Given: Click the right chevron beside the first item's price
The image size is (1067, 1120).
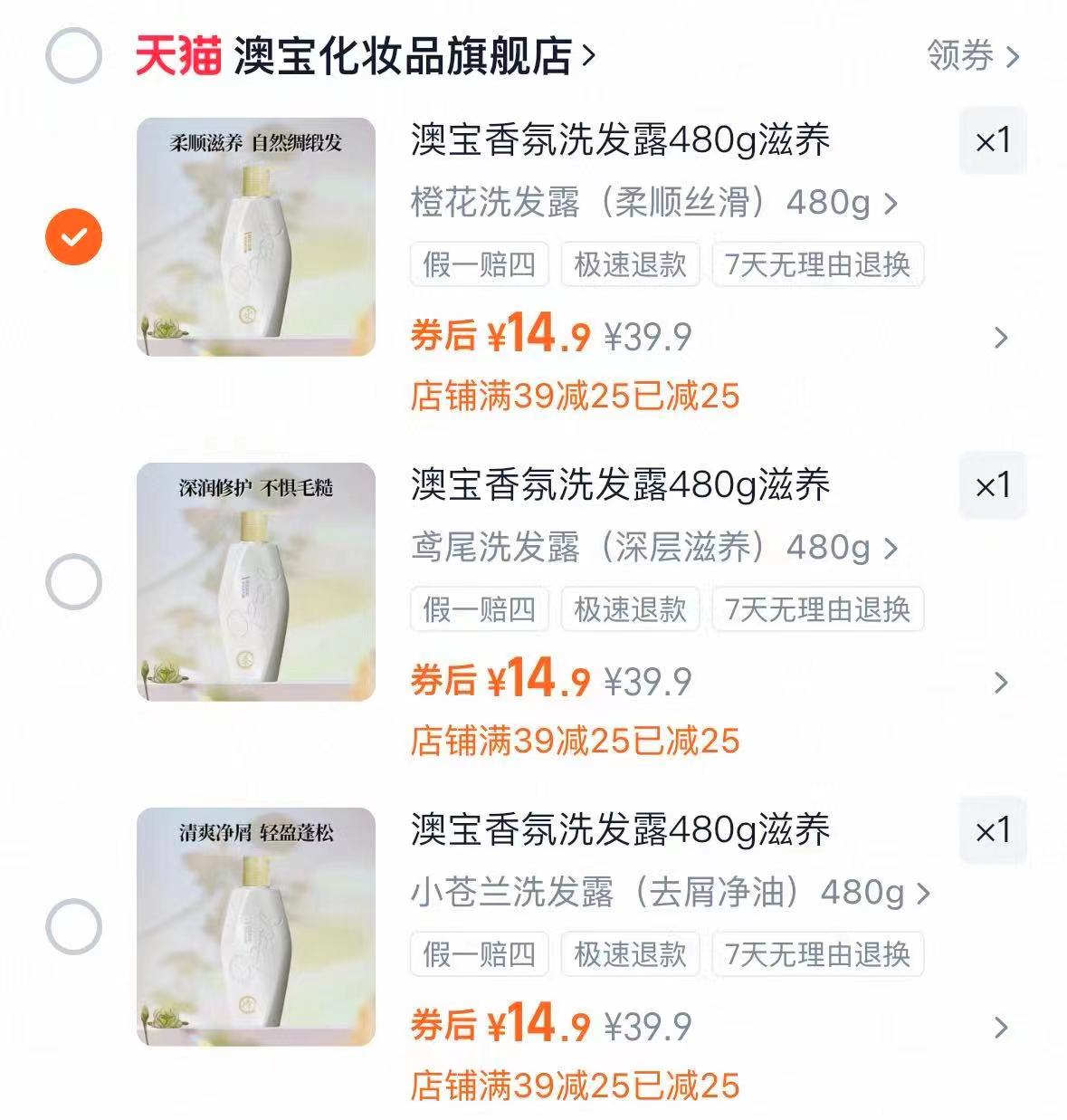Looking at the screenshot, I should pos(1000,338).
